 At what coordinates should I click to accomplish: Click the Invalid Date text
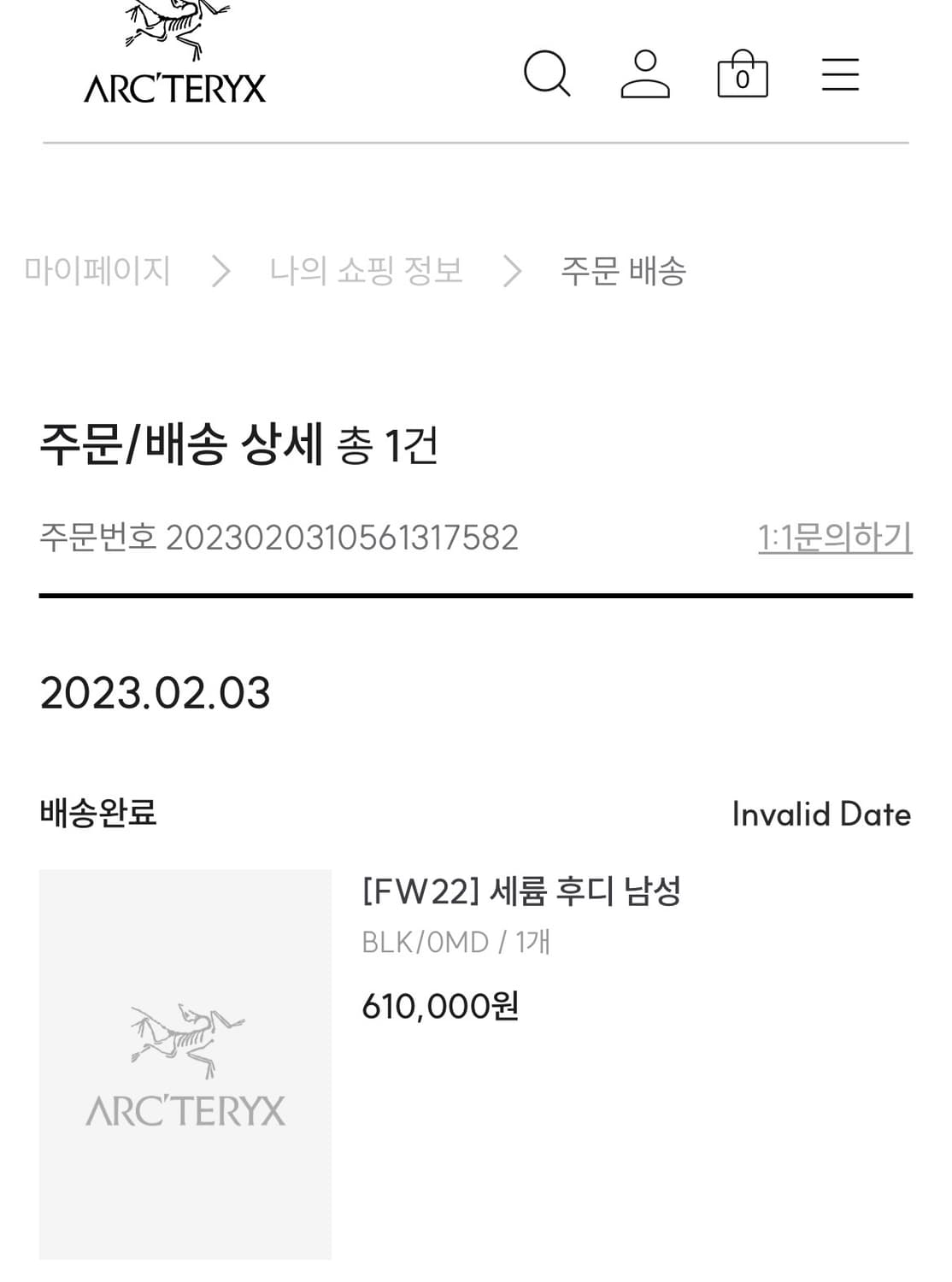pos(821,814)
